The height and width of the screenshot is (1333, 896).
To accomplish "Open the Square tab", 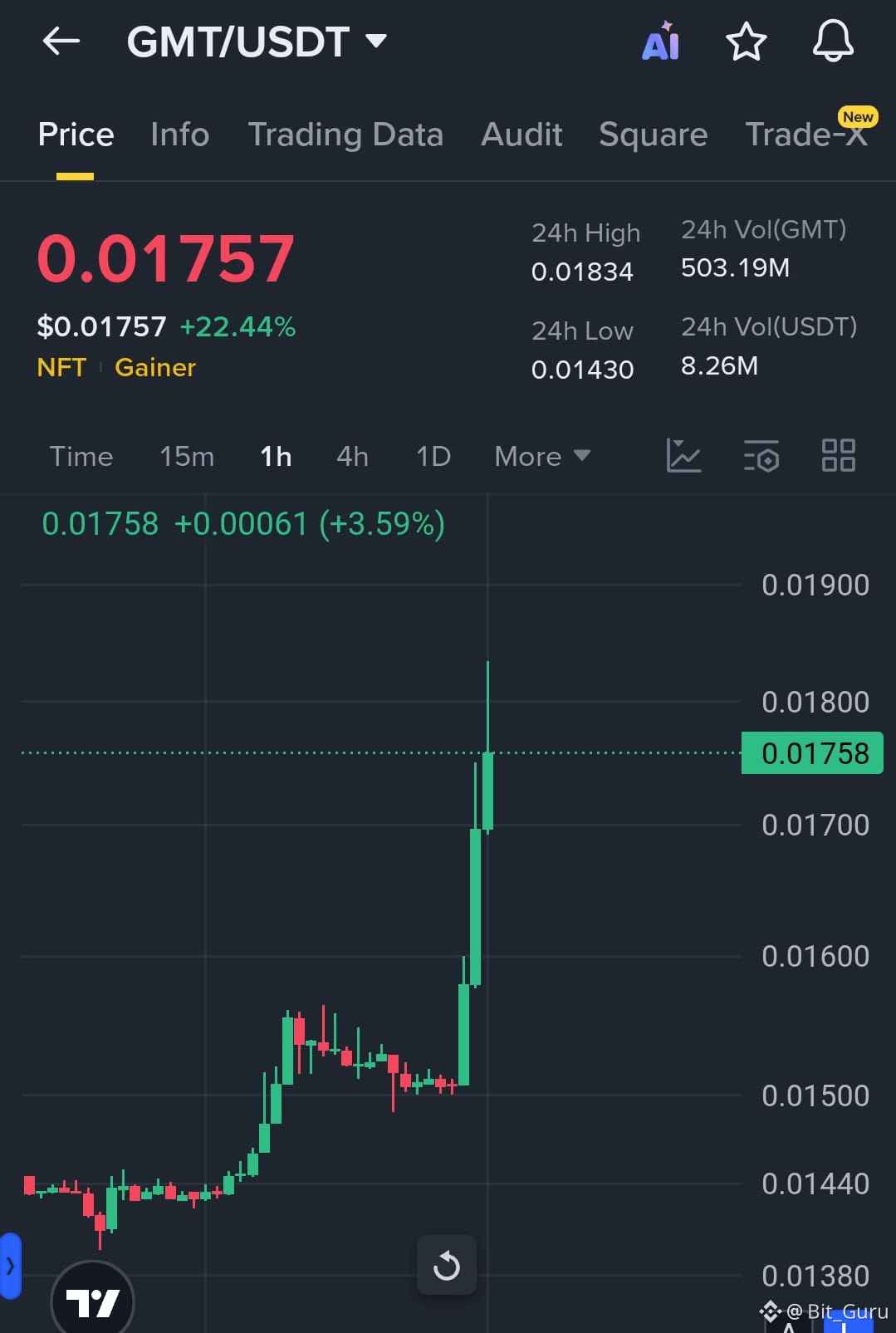I will coord(653,135).
